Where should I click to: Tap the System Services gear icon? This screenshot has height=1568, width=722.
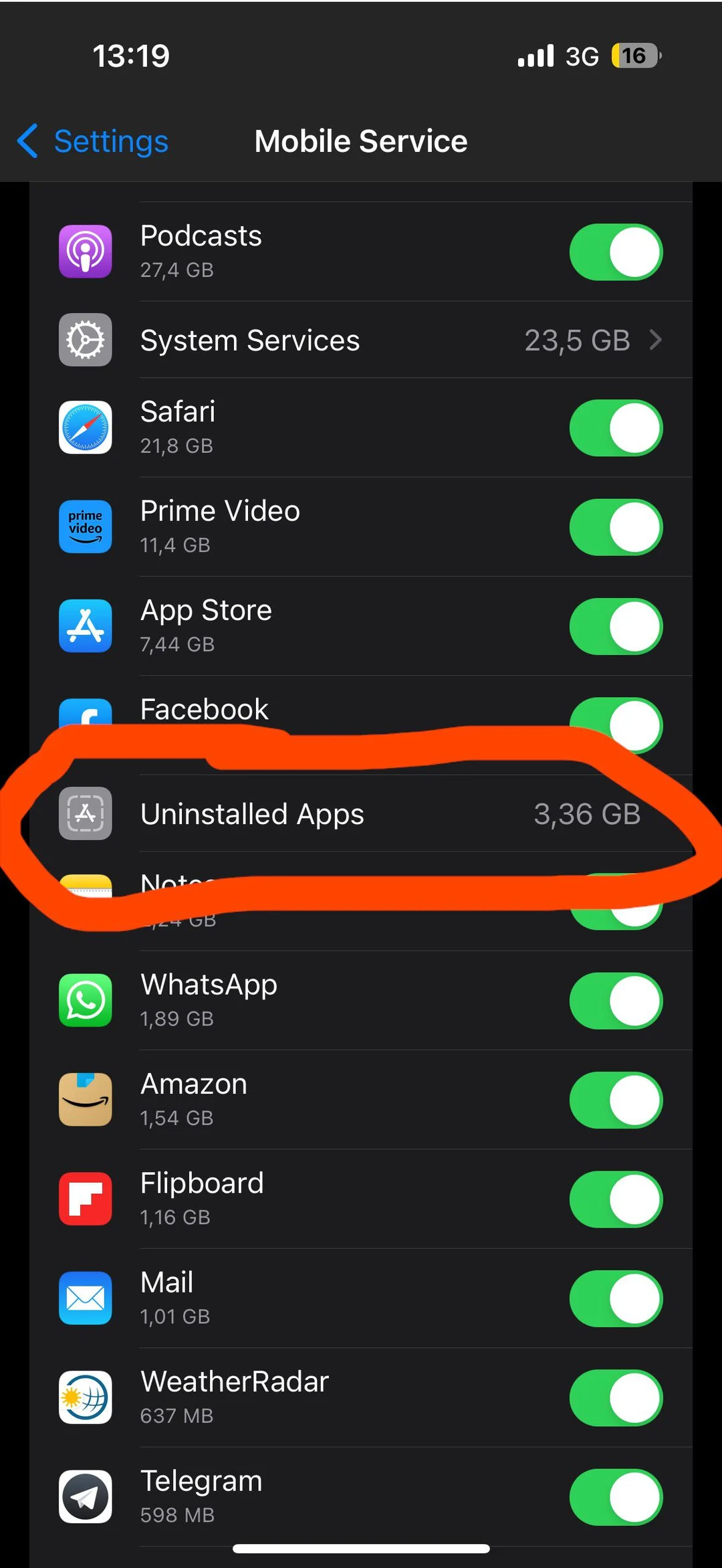[x=85, y=340]
